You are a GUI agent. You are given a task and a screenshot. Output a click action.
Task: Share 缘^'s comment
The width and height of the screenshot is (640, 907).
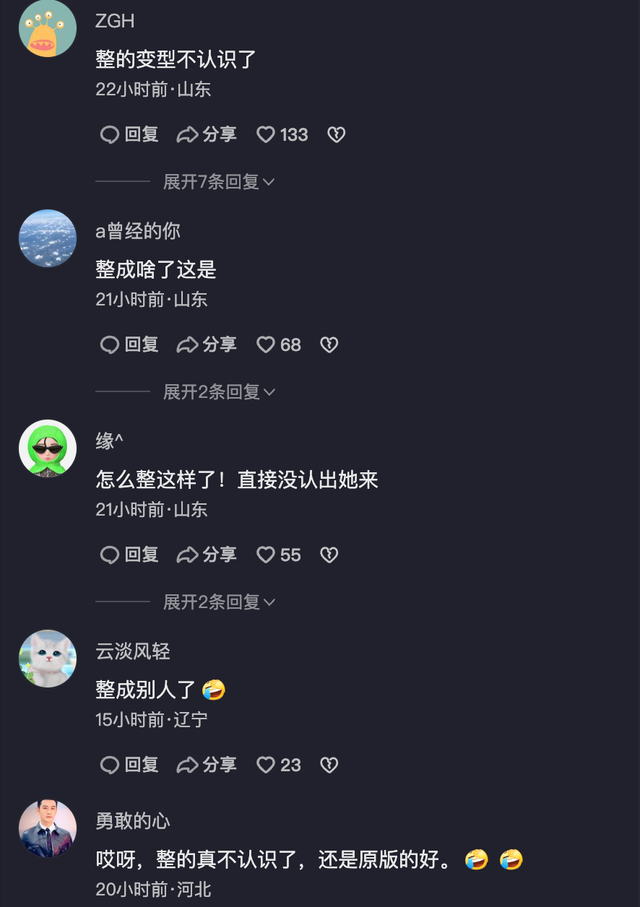pyautogui.click(x=206, y=554)
